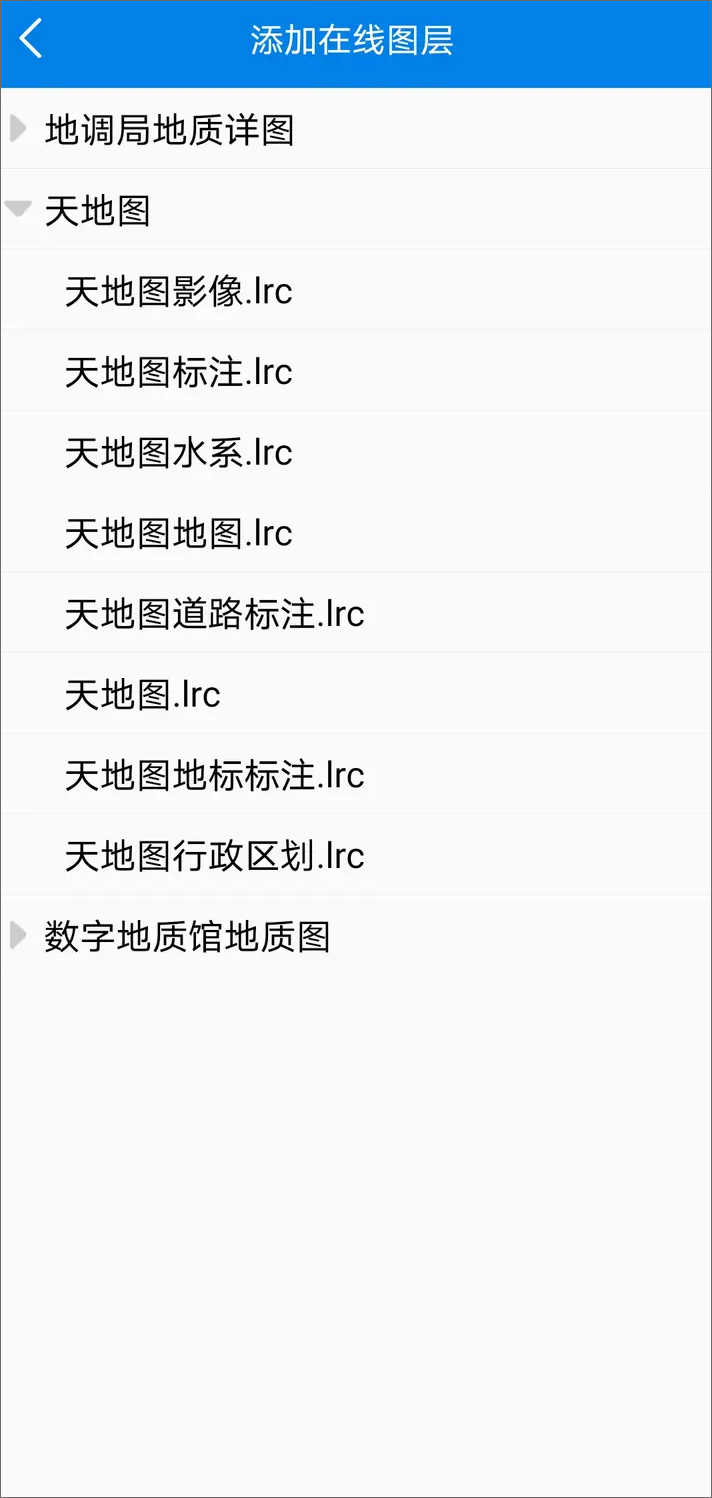
Task: Select 天地图.lrc layer
Action: click(143, 694)
